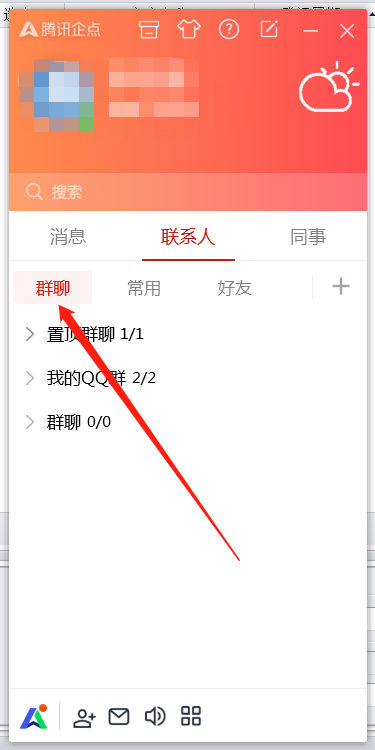Expand the 我的QQ群 2/2 group
Screen dimensions: 375x750
click(x=188, y=378)
